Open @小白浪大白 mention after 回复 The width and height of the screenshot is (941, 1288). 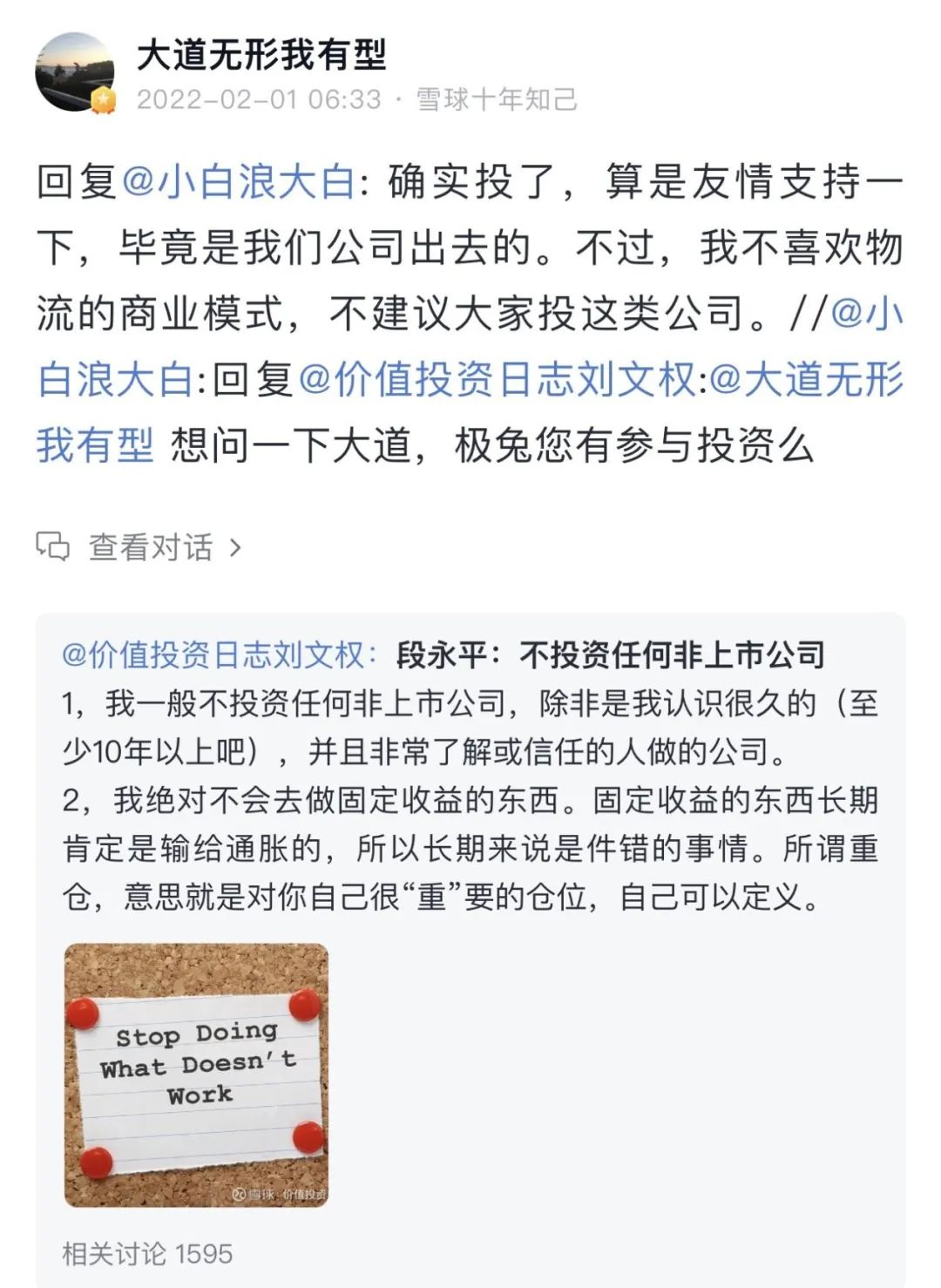(238, 182)
